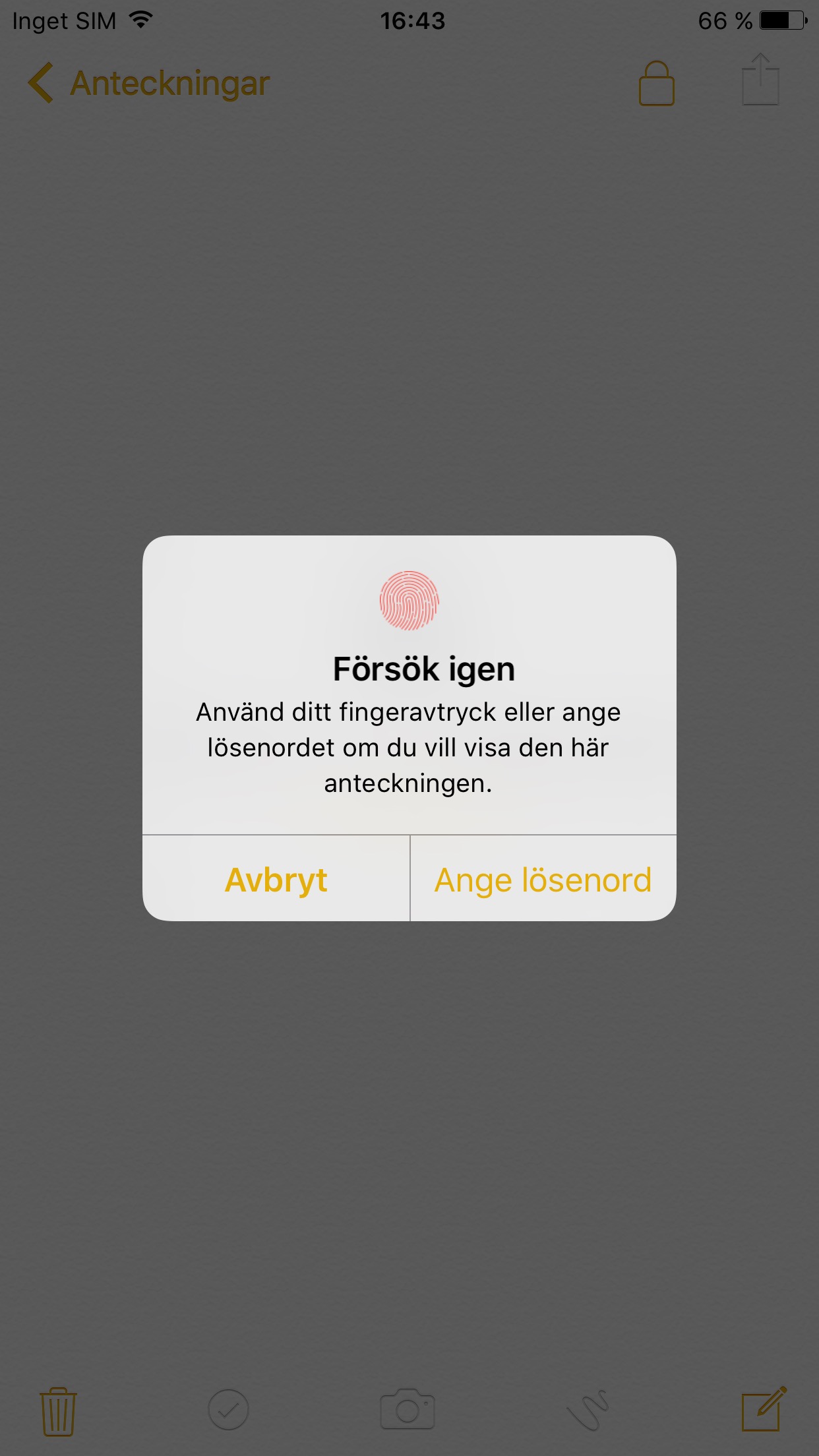Open the camera to add a photo
819x1456 pixels.
pyautogui.click(x=408, y=1409)
